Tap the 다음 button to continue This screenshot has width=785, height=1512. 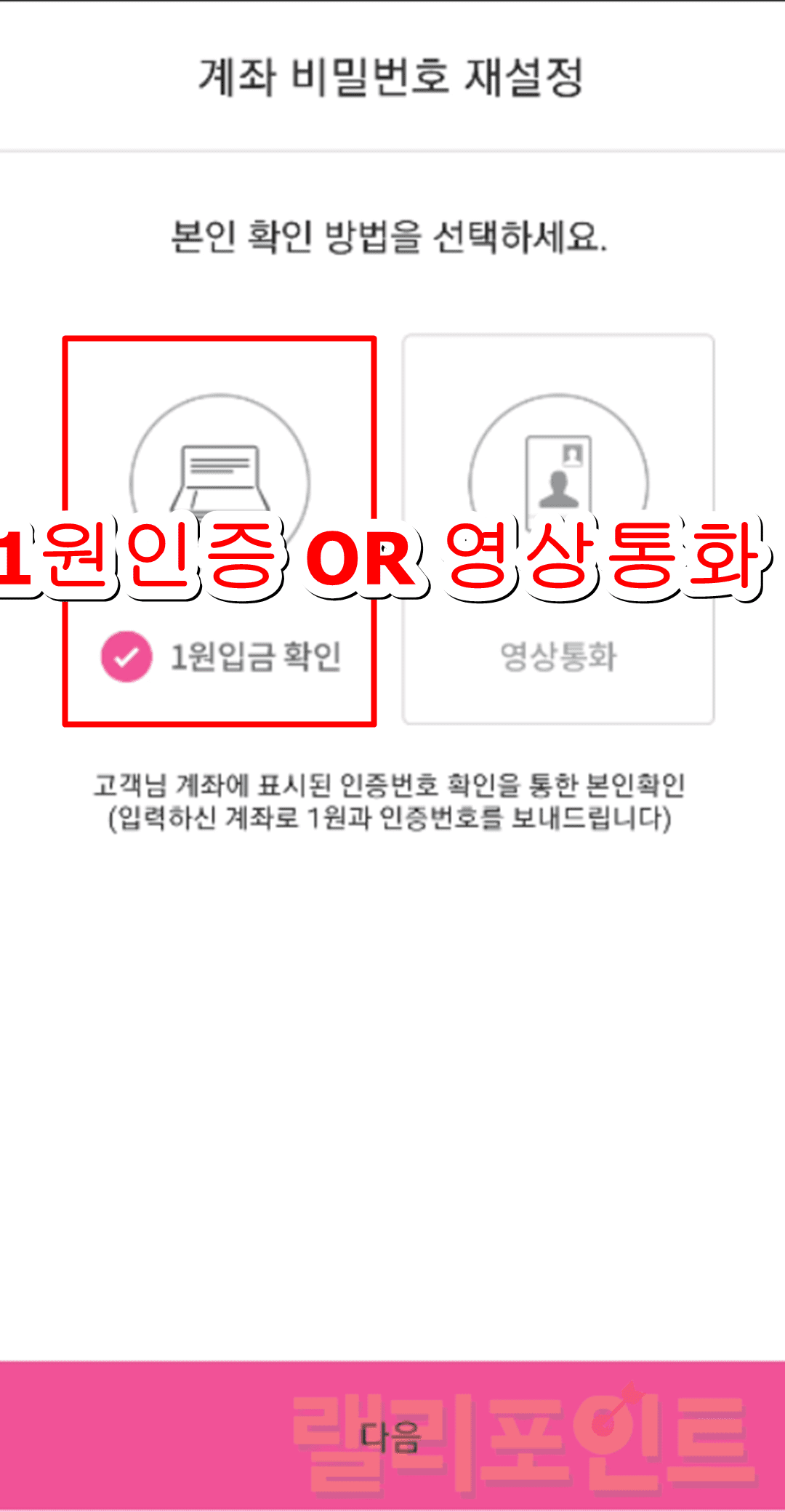pos(392,1436)
